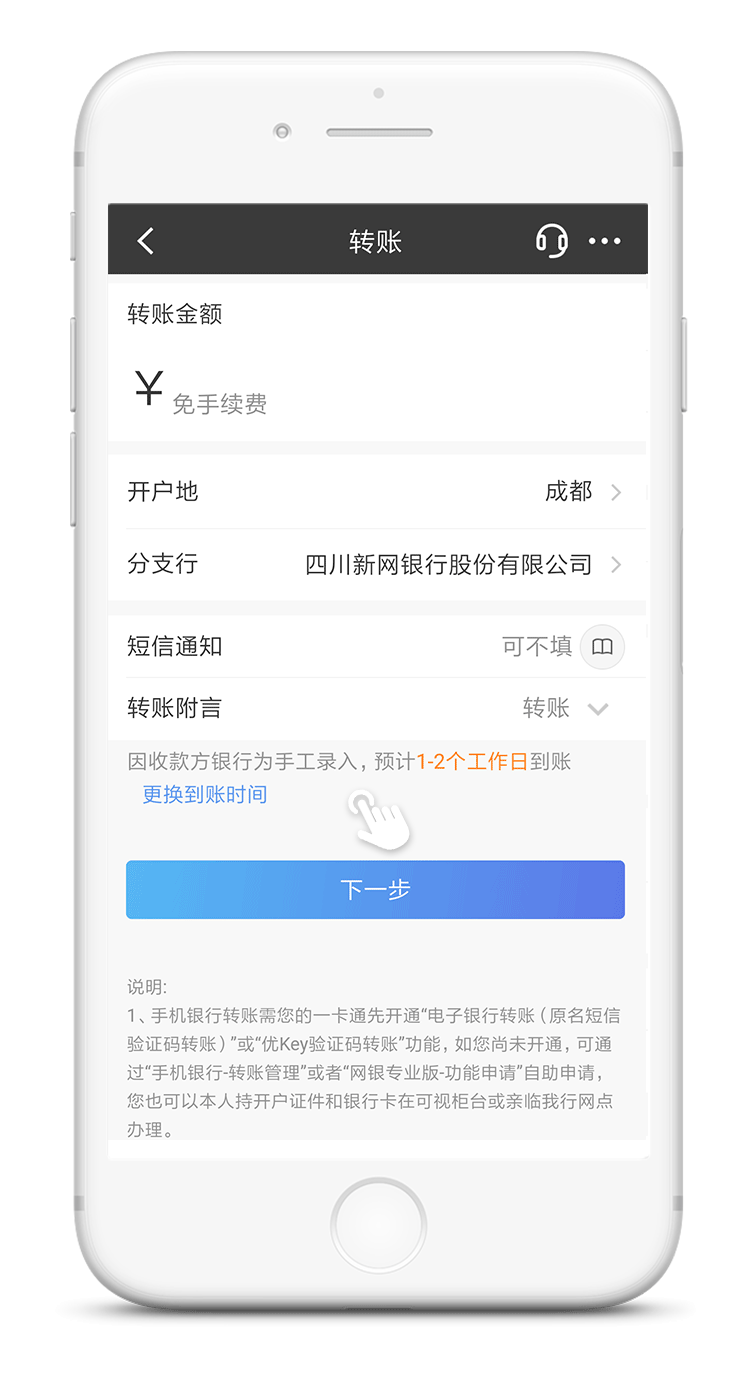
Task: Tap the 下一步 button
Action: (x=375, y=890)
